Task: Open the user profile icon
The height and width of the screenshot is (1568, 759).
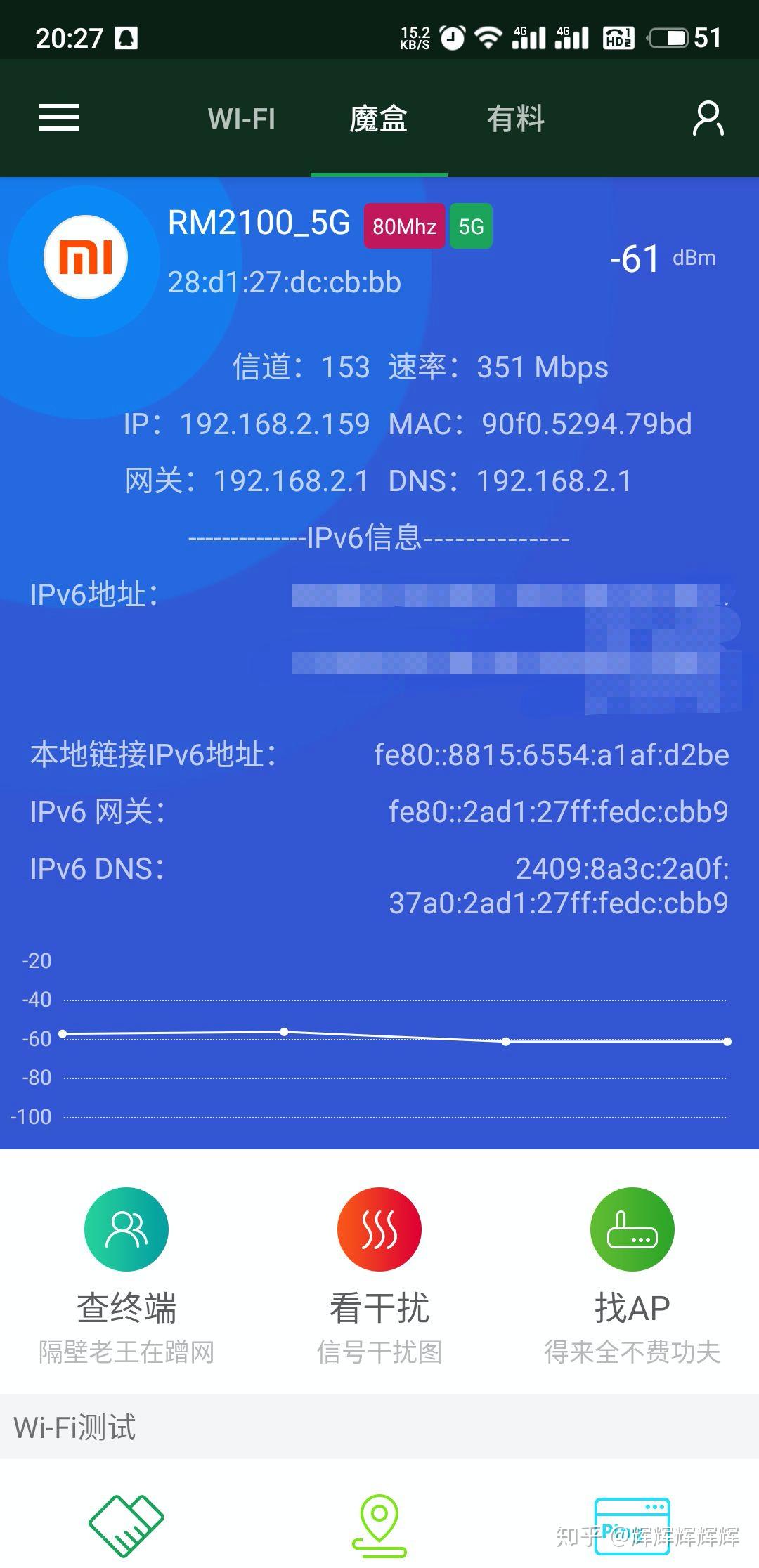Action: tap(708, 118)
